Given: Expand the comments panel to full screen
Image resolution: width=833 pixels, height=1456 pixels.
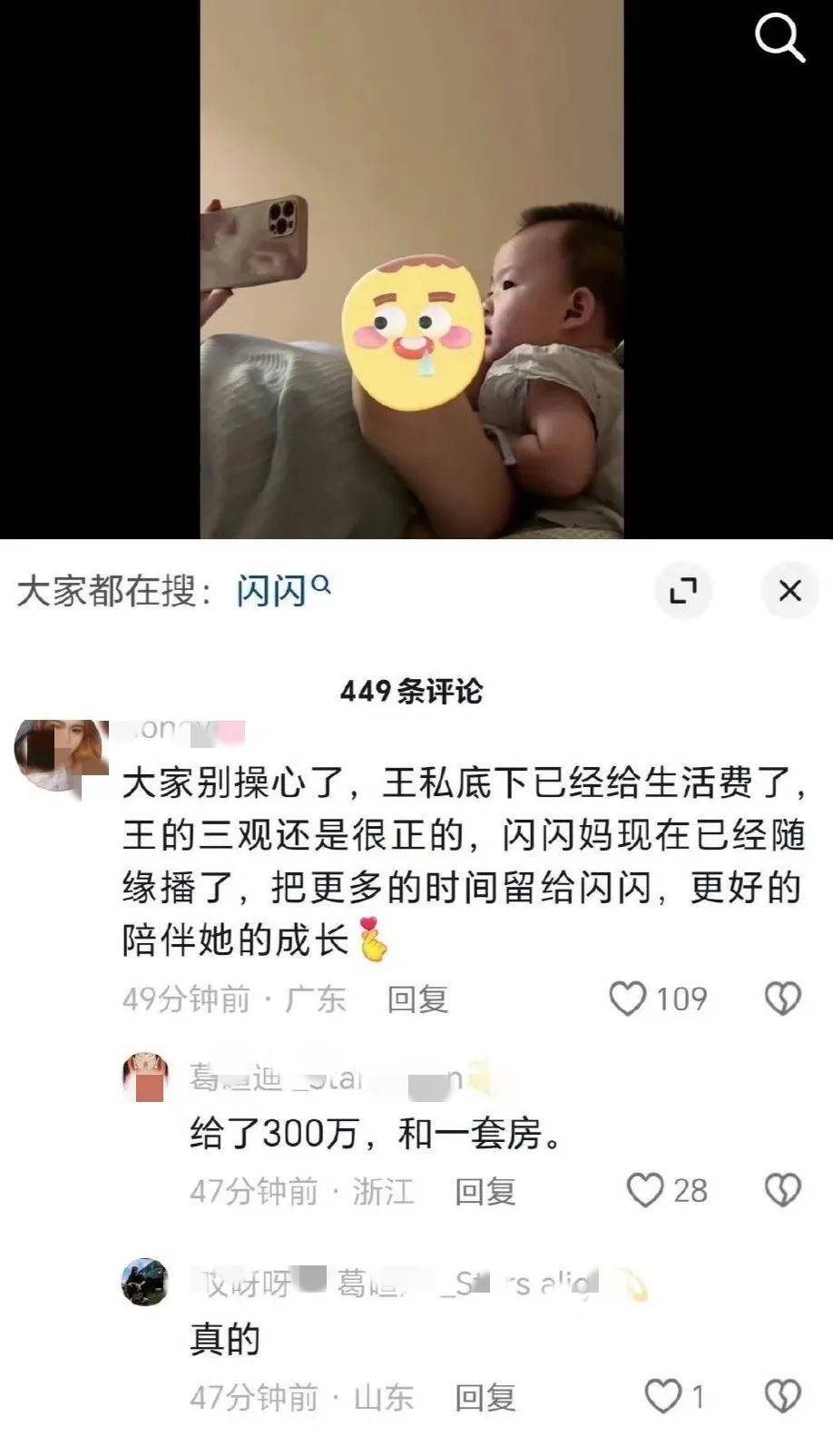Looking at the screenshot, I should point(682,591).
